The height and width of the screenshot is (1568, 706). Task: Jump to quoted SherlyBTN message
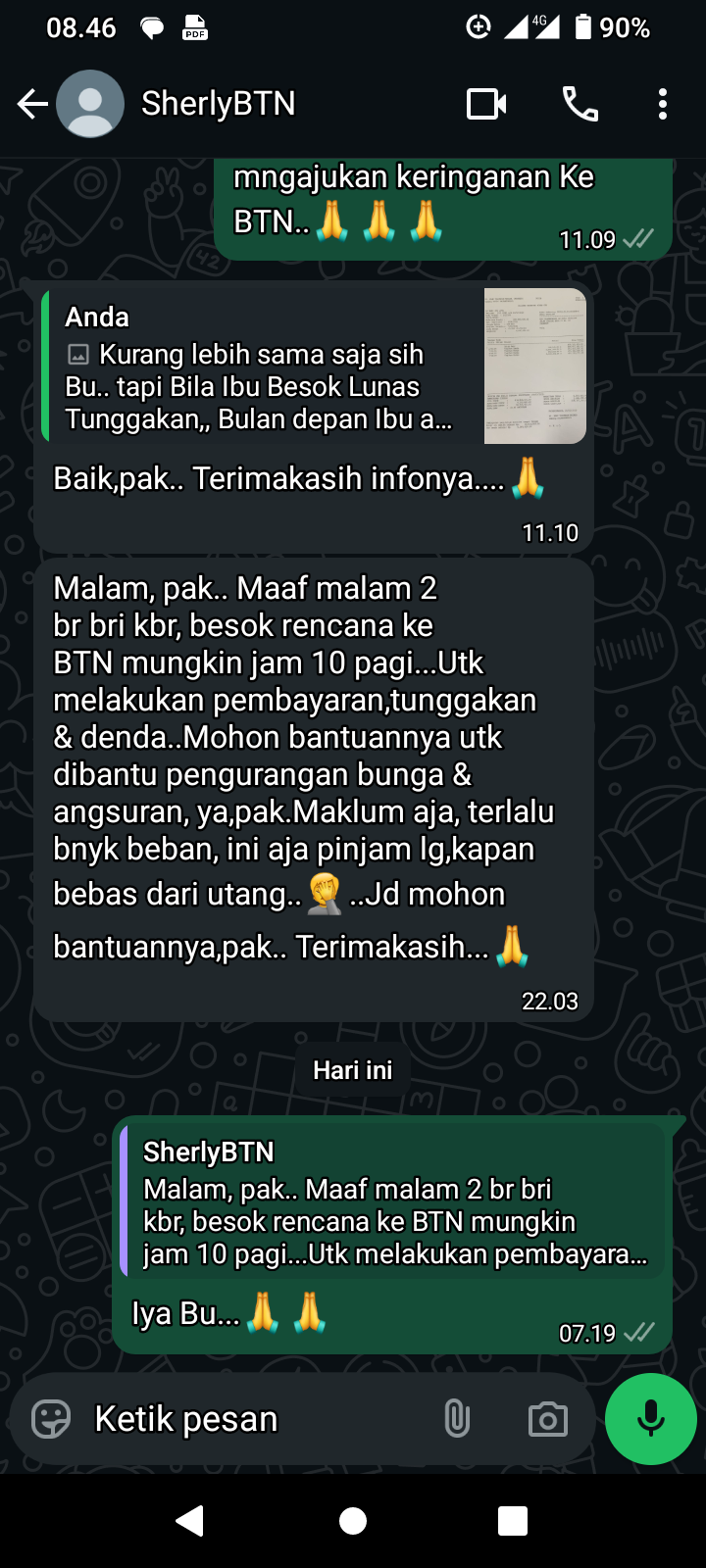click(392, 1200)
